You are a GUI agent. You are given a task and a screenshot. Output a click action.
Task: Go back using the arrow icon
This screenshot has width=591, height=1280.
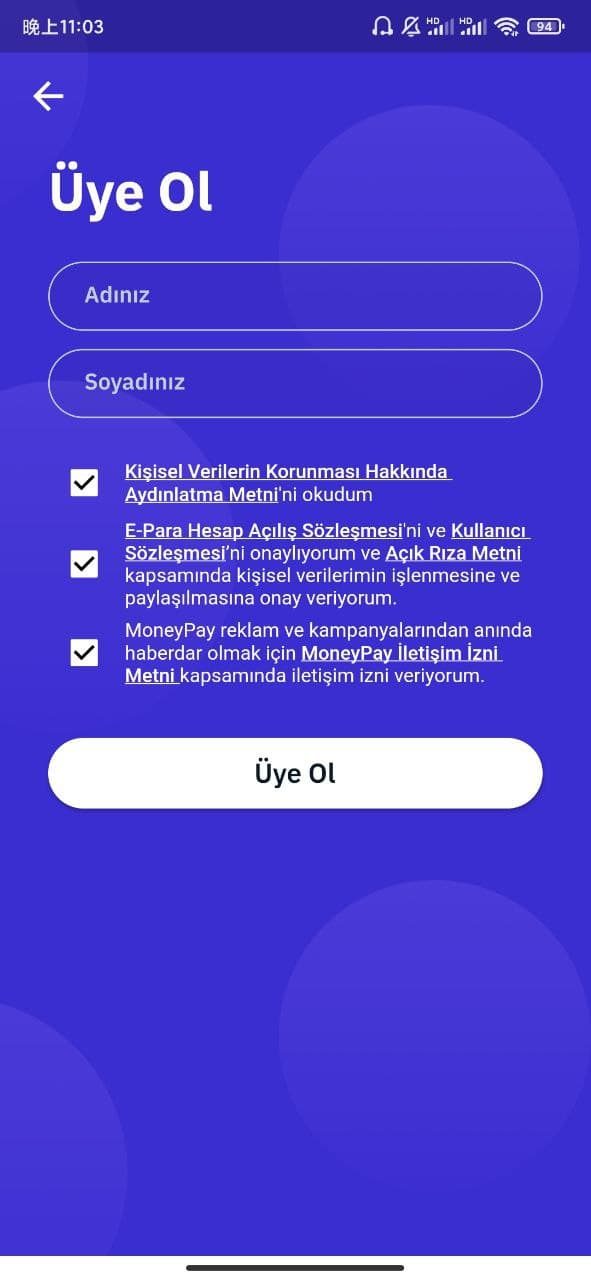tap(48, 96)
